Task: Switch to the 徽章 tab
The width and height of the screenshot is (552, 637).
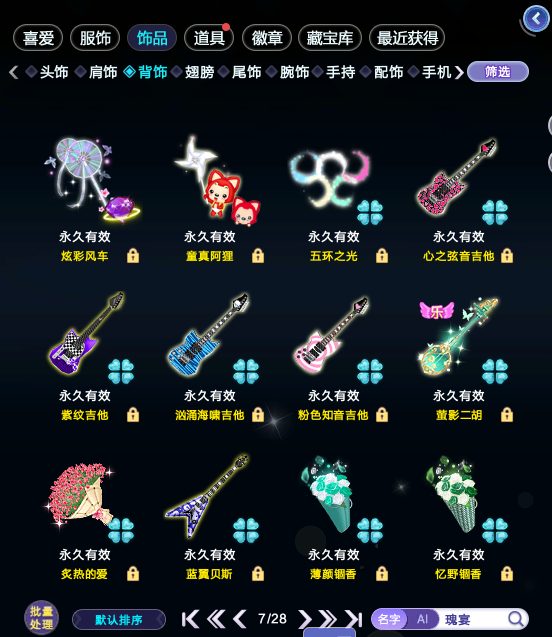Action: tap(266, 38)
